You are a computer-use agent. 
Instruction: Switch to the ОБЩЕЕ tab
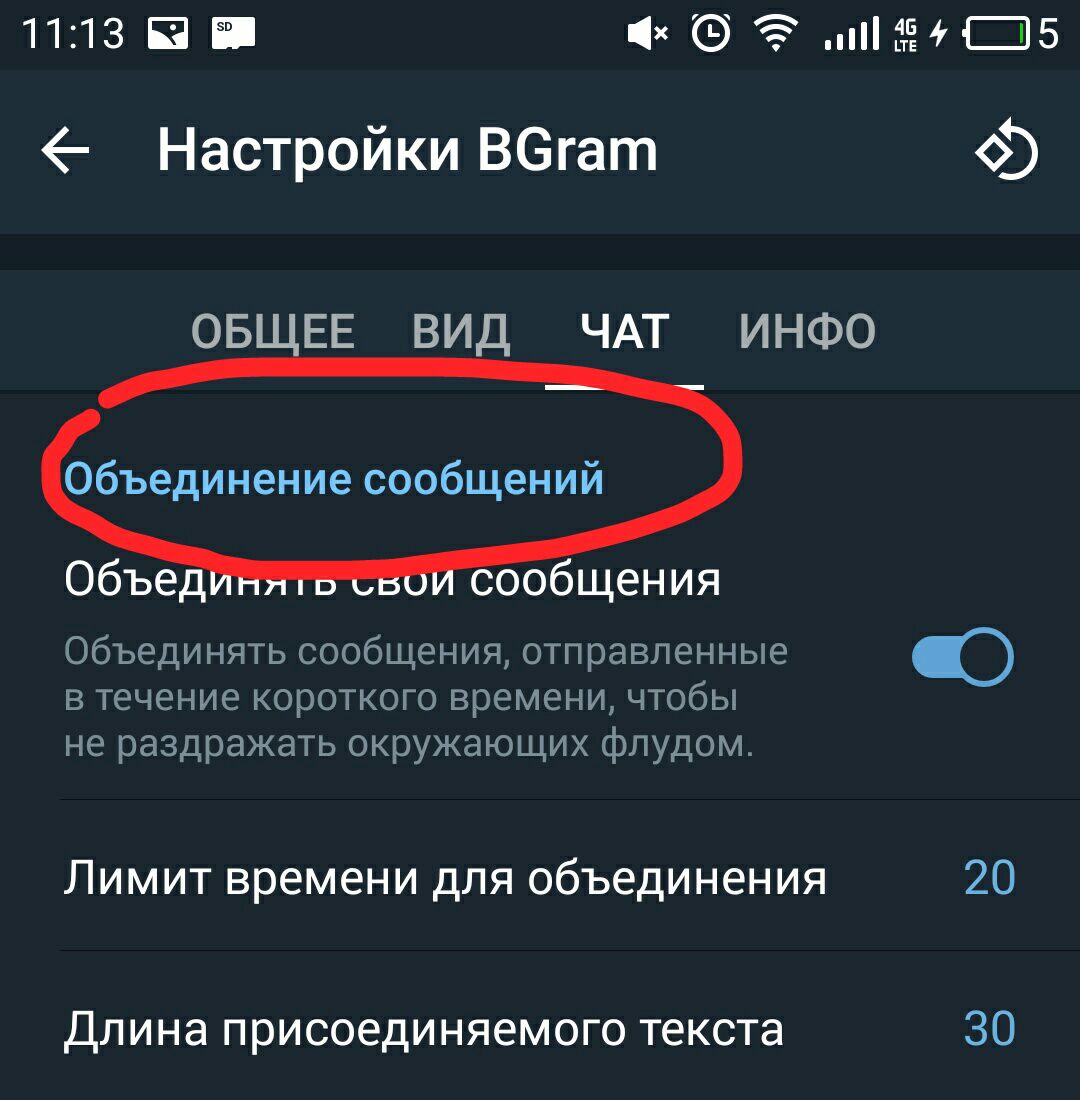[272, 332]
